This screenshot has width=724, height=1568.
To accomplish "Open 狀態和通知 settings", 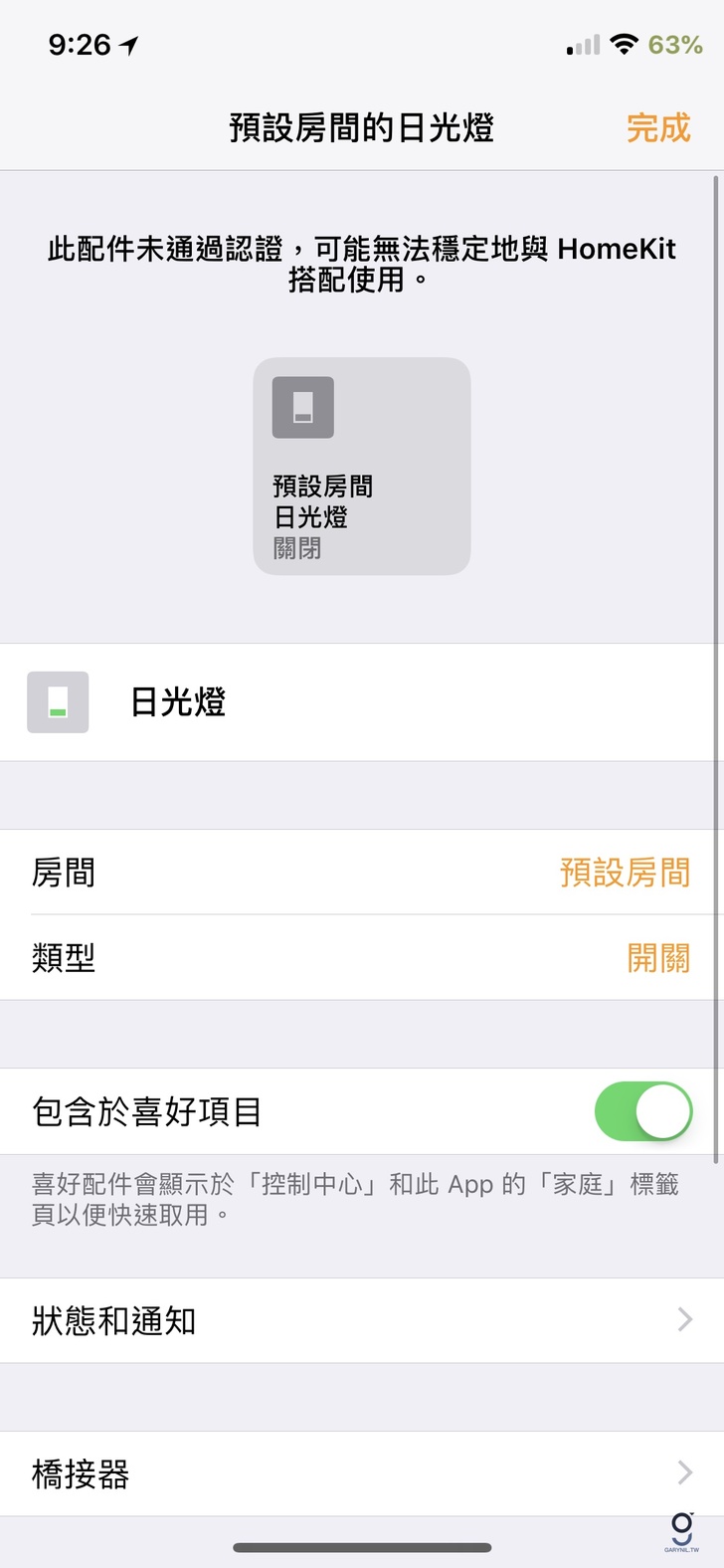I will point(362,1320).
